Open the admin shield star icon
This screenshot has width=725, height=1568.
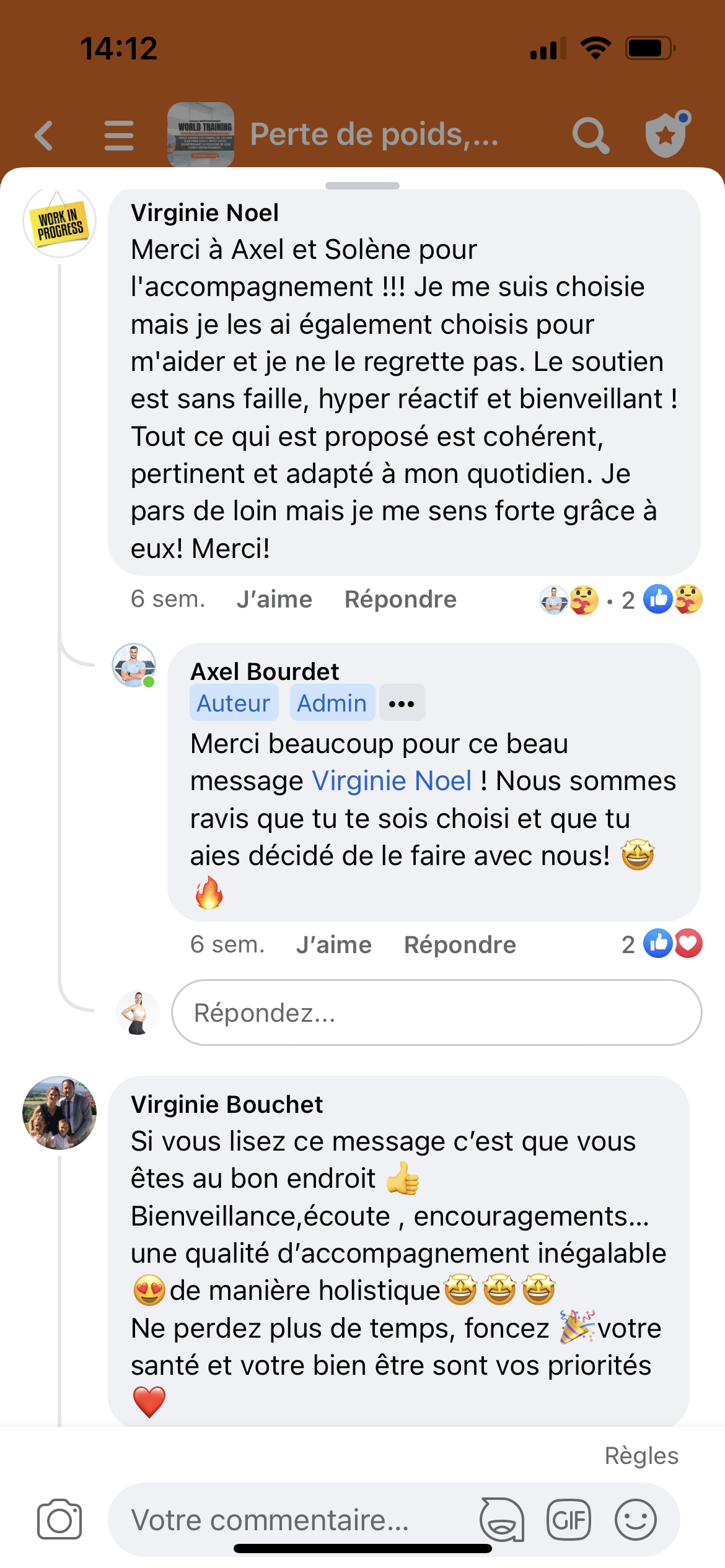click(667, 134)
